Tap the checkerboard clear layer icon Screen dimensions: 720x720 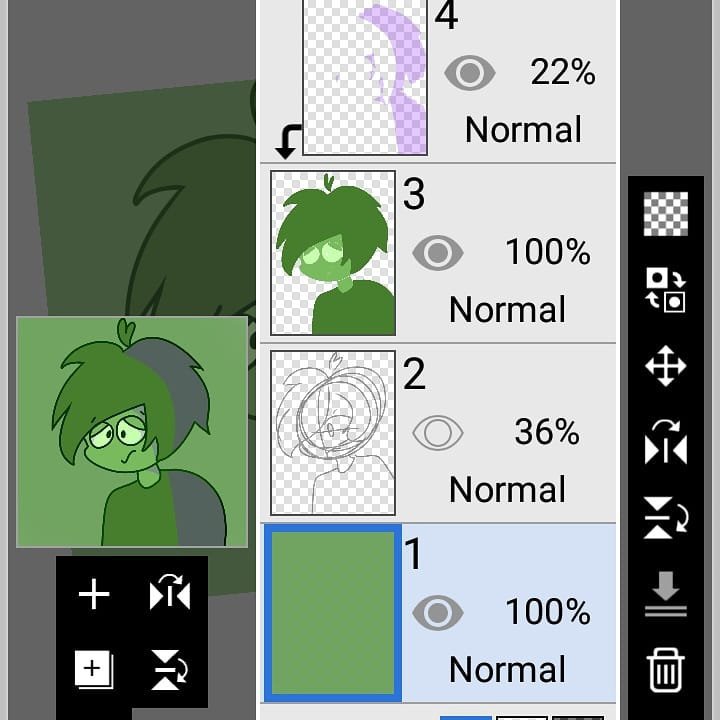coord(666,213)
